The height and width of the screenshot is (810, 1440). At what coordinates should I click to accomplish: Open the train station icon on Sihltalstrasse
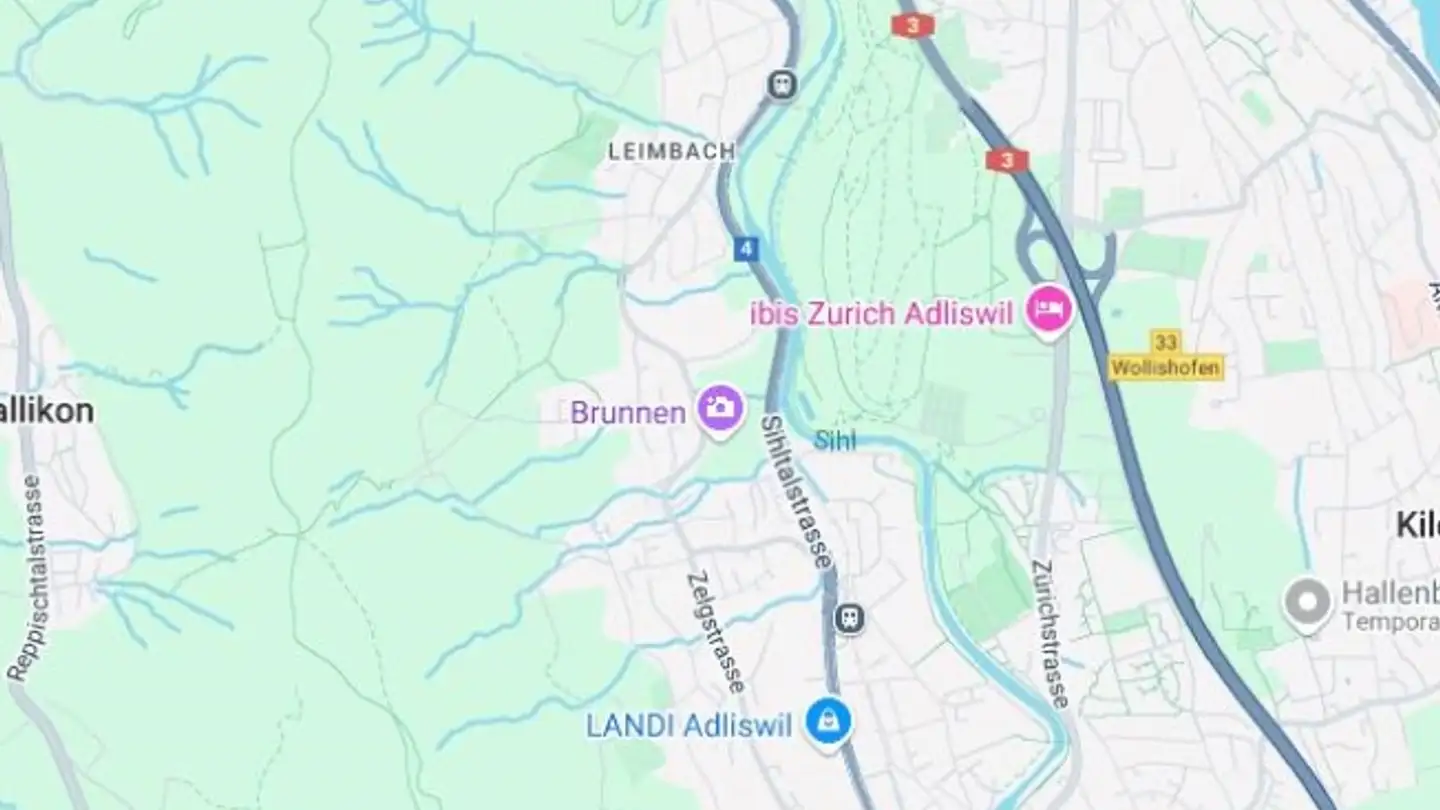[850, 619]
